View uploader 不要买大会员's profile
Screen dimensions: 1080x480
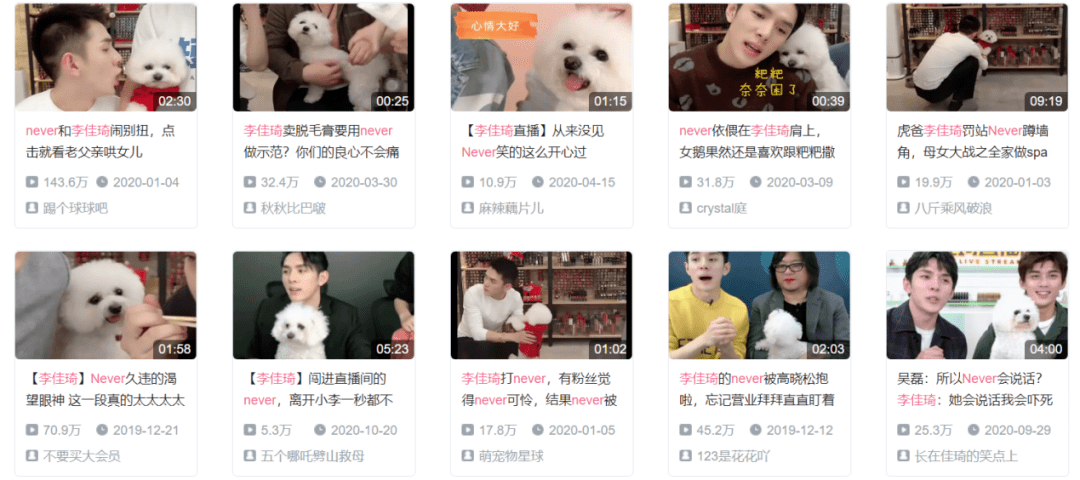coord(82,456)
